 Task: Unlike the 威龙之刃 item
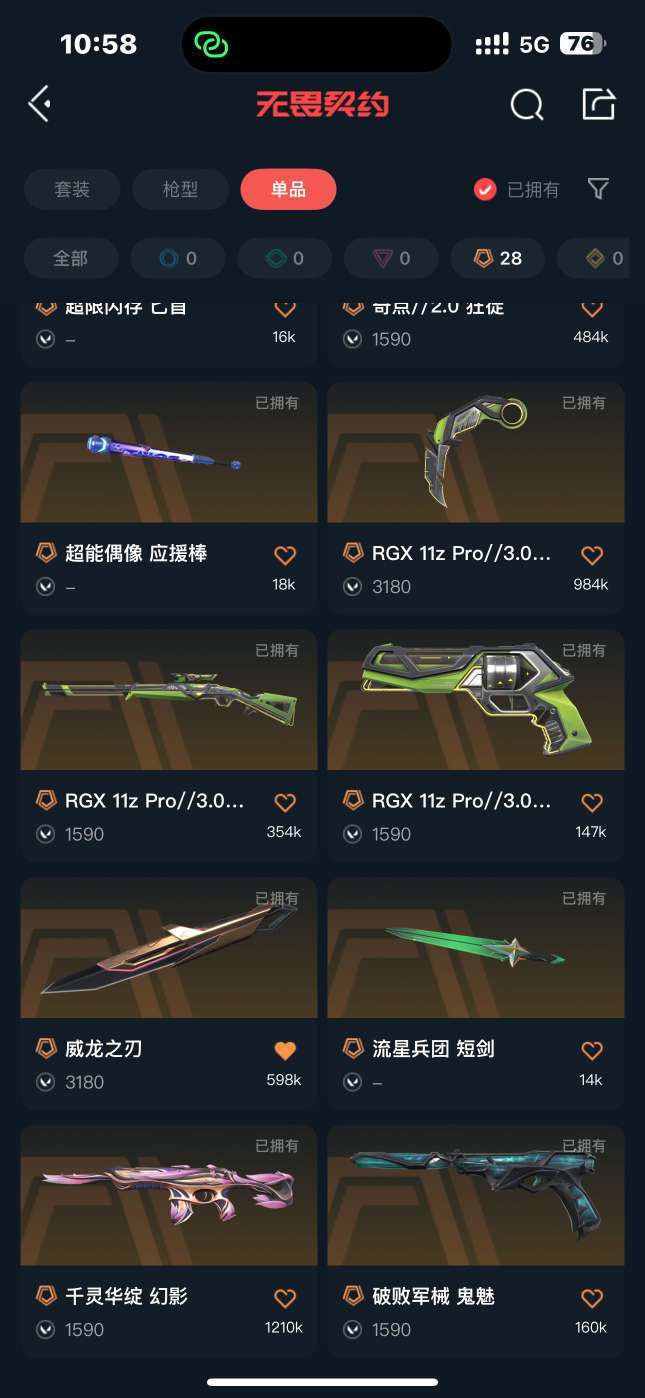click(285, 1051)
